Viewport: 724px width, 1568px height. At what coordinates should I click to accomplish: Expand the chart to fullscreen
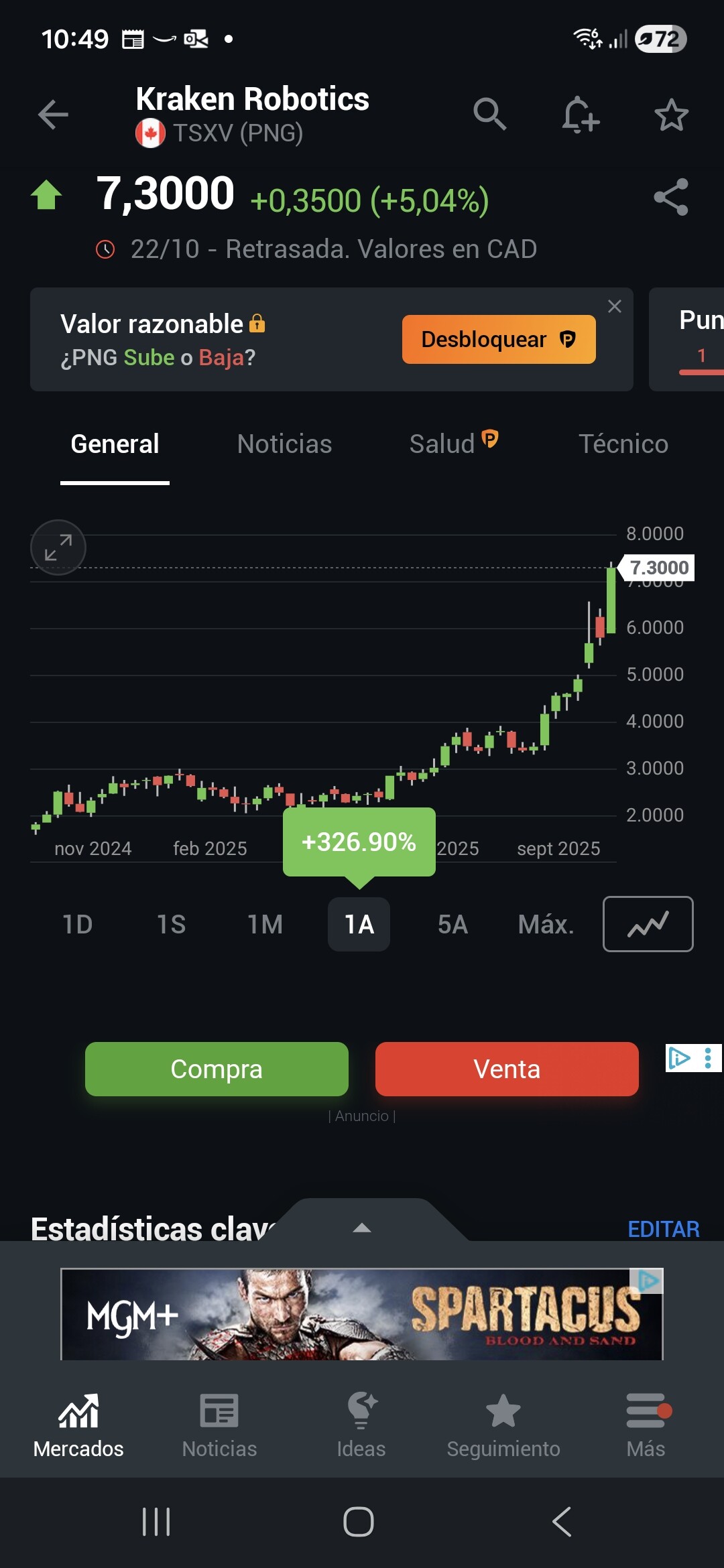click(58, 547)
